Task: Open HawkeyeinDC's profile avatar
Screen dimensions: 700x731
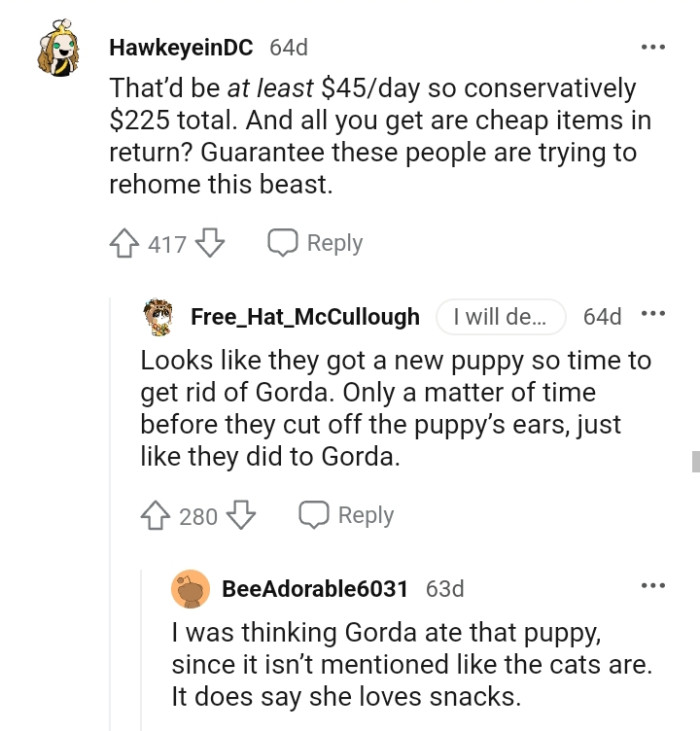Action: coord(58,51)
